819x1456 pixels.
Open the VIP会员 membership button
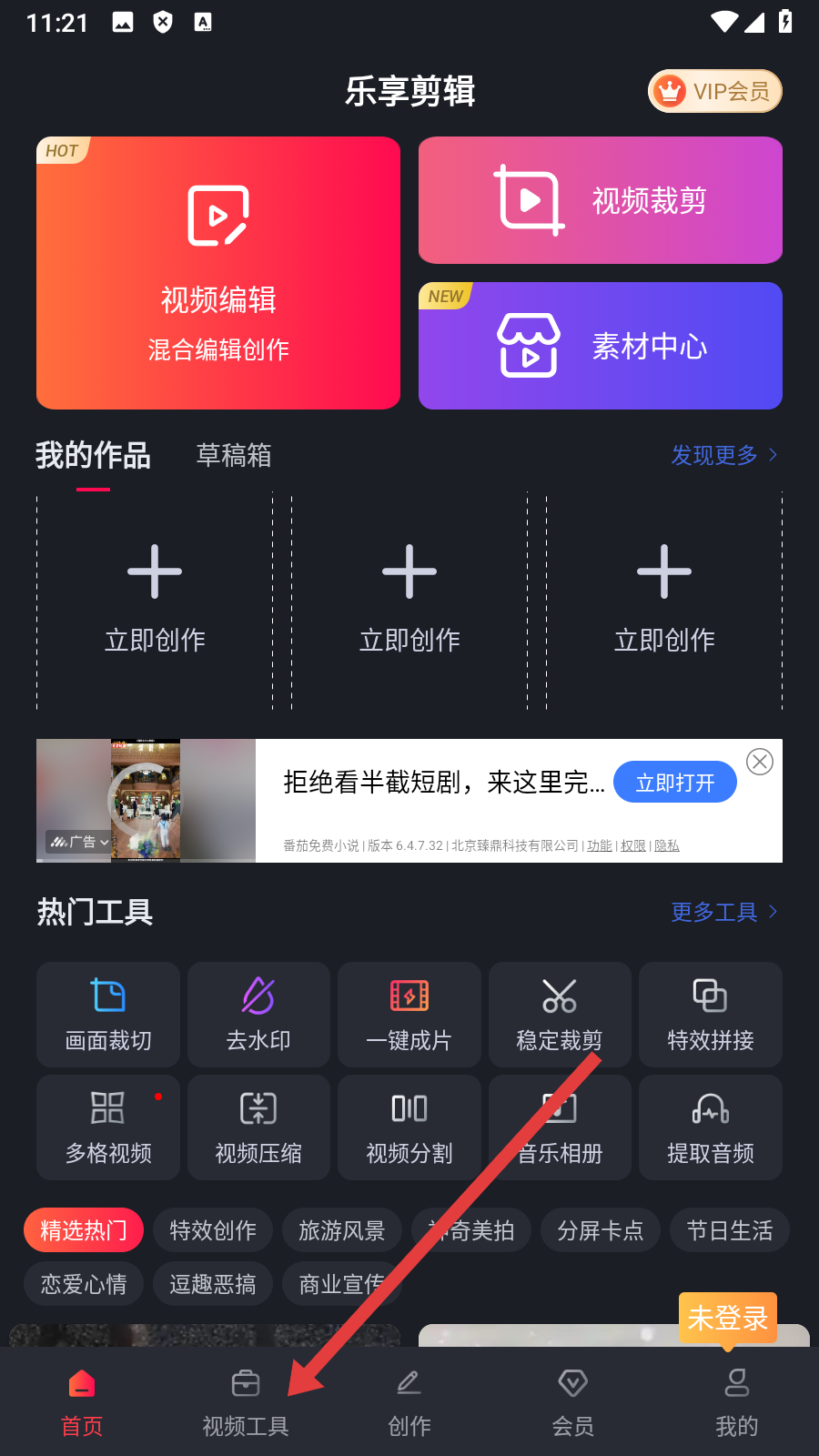(x=715, y=91)
